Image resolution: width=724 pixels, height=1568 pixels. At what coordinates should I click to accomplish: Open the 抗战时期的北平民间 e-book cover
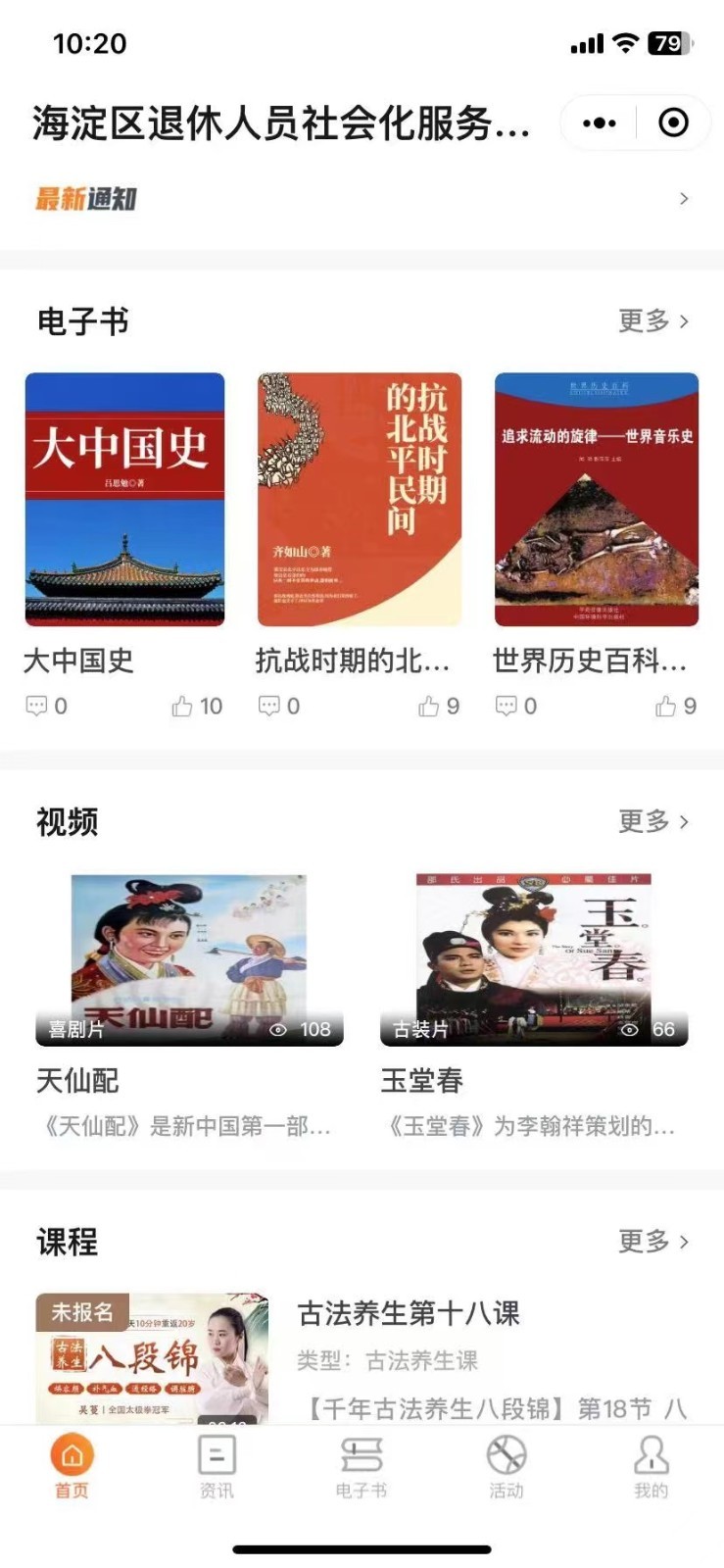tap(360, 500)
